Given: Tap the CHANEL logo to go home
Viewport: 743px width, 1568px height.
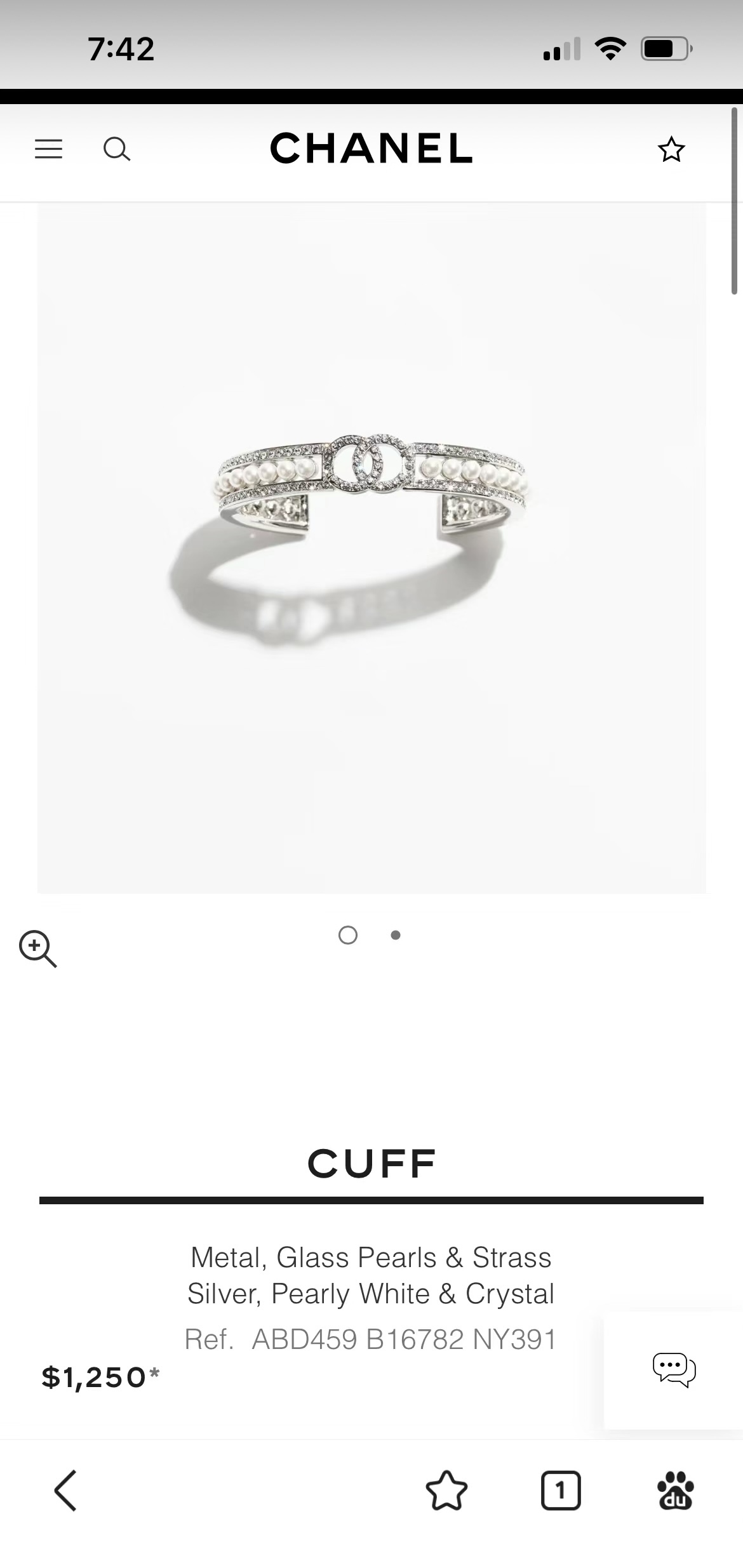Looking at the screenshot, I should 371,149.
